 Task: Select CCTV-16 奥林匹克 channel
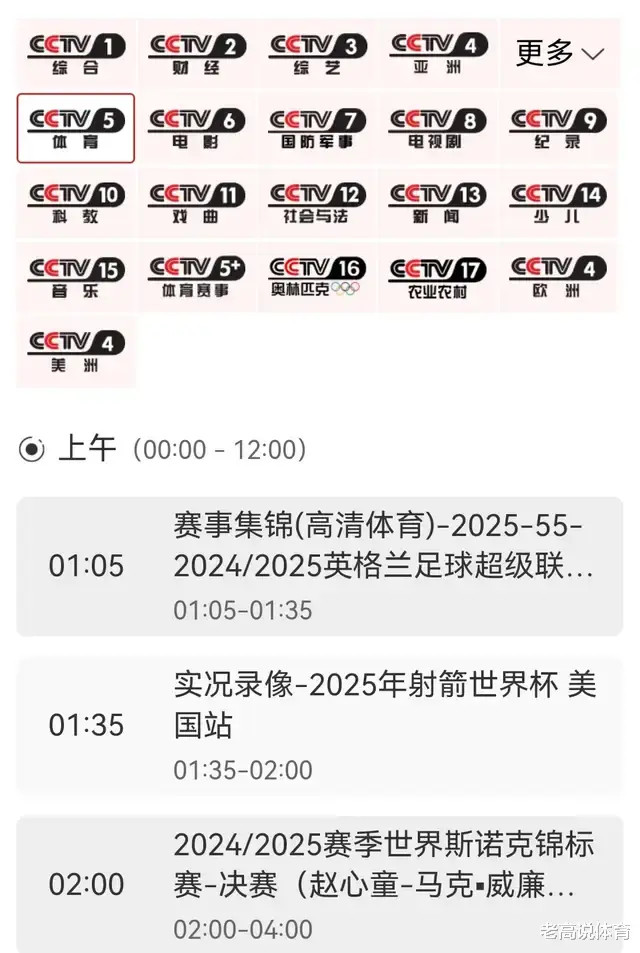point(317,276)
